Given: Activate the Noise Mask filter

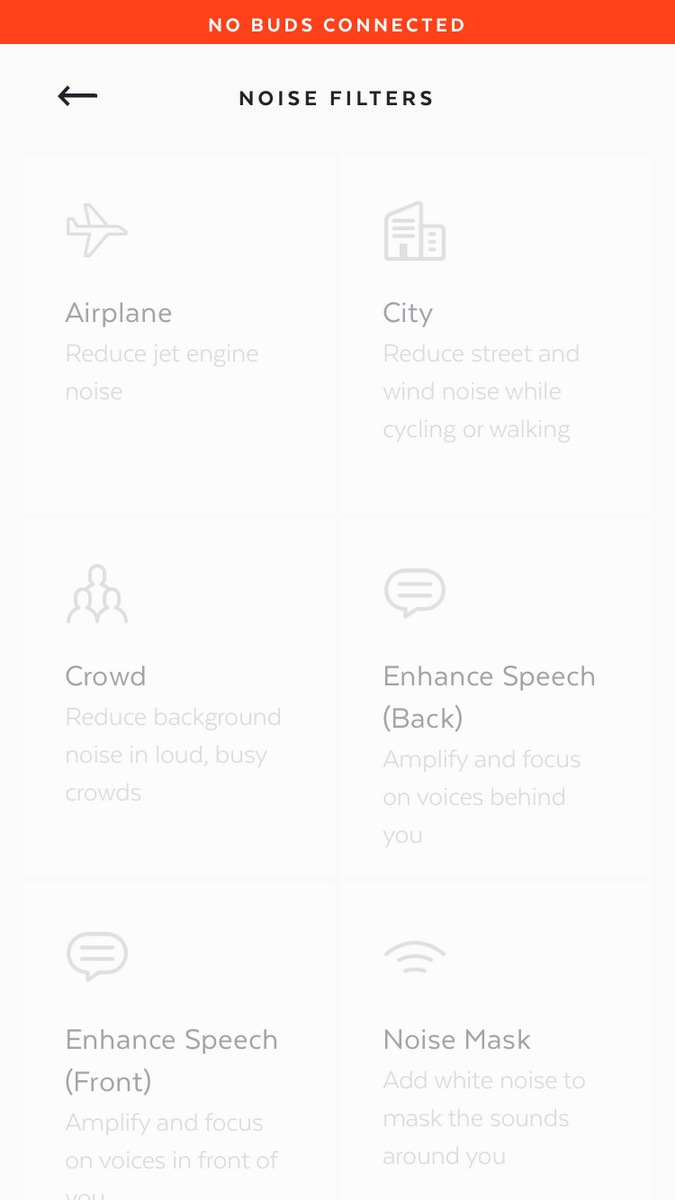Looking at the screenshot, I should tap(496, 1041).
